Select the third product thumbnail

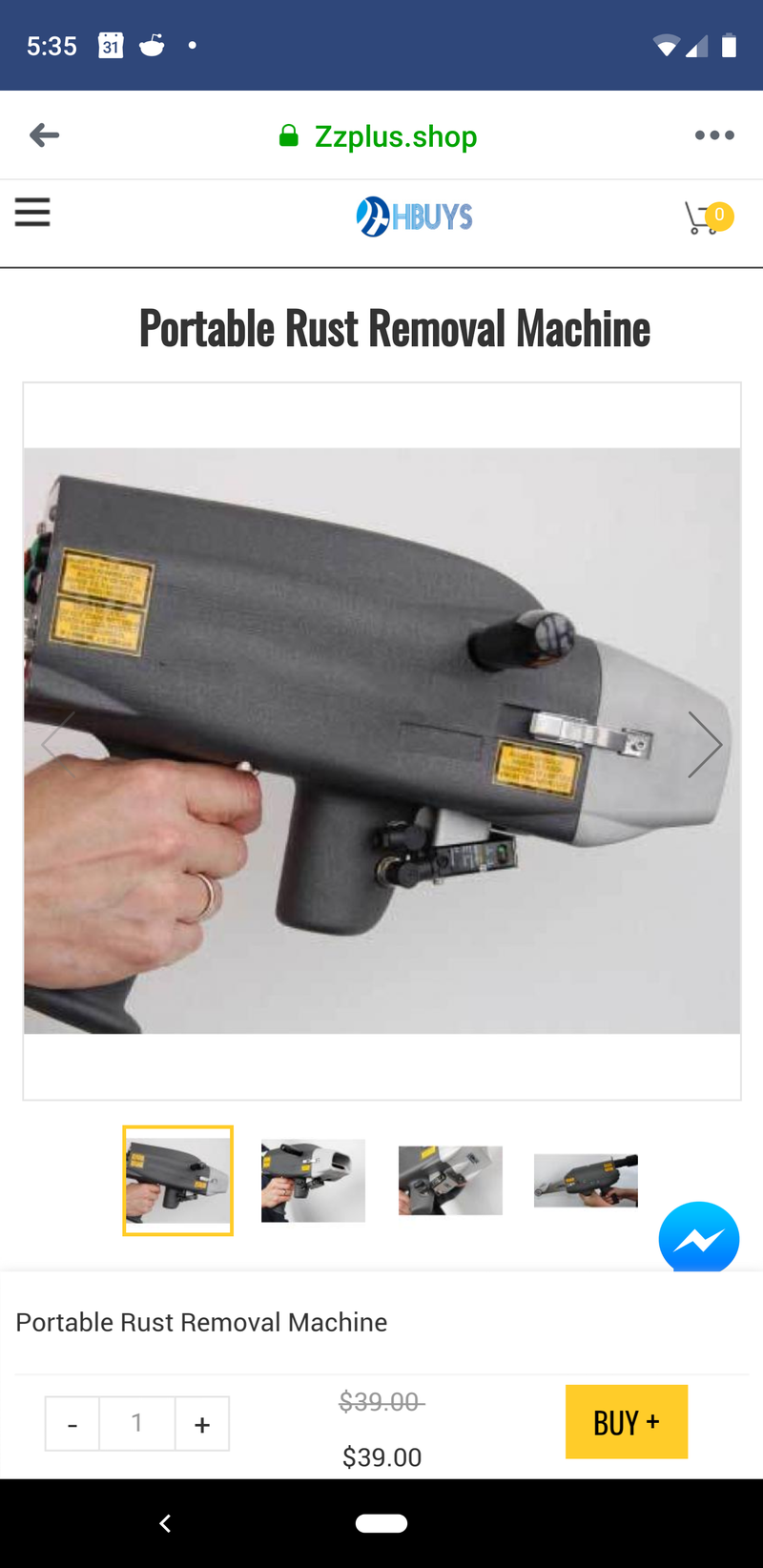coord(450,1181)
